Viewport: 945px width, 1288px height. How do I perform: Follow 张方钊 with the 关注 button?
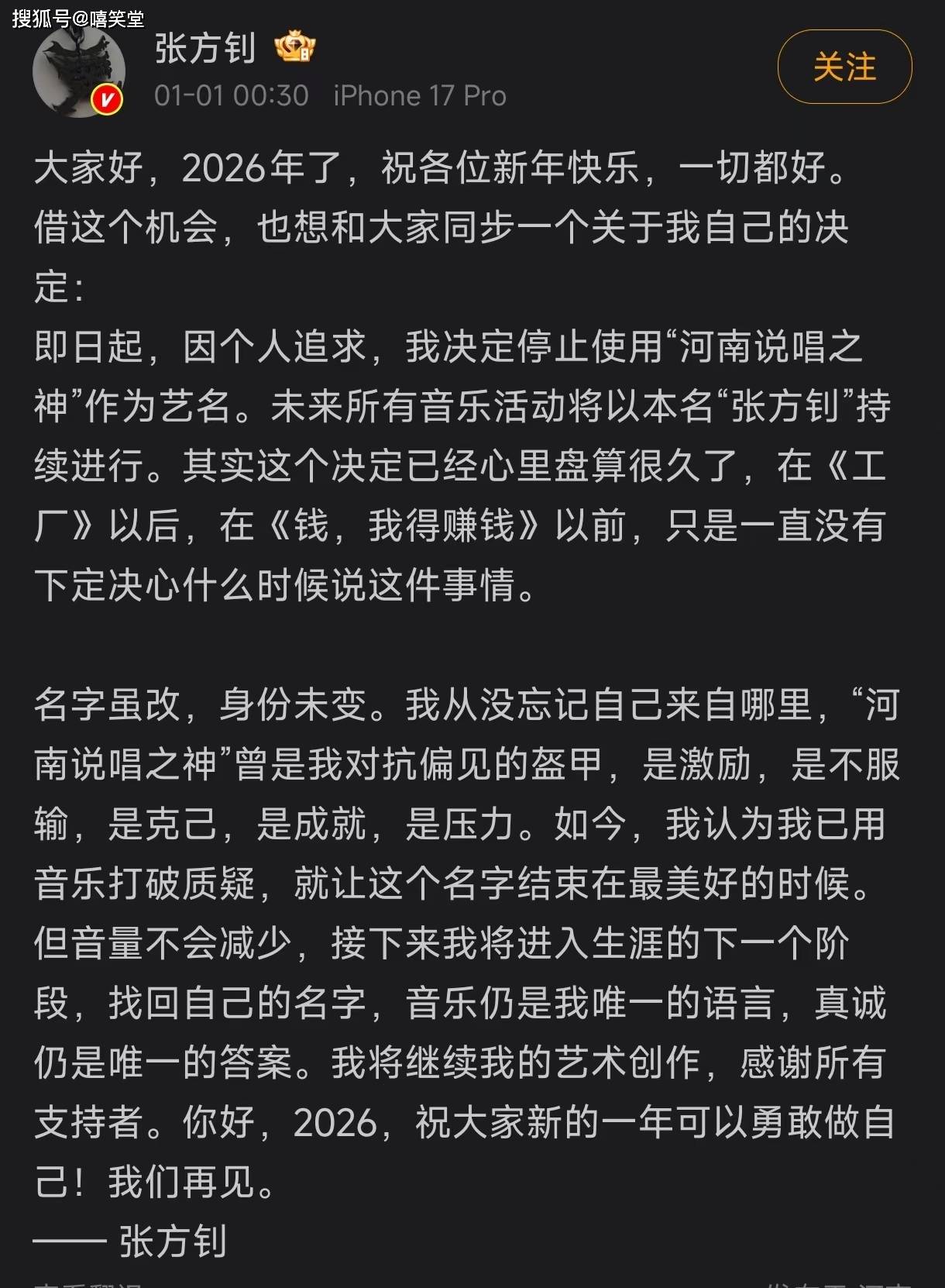844,67
